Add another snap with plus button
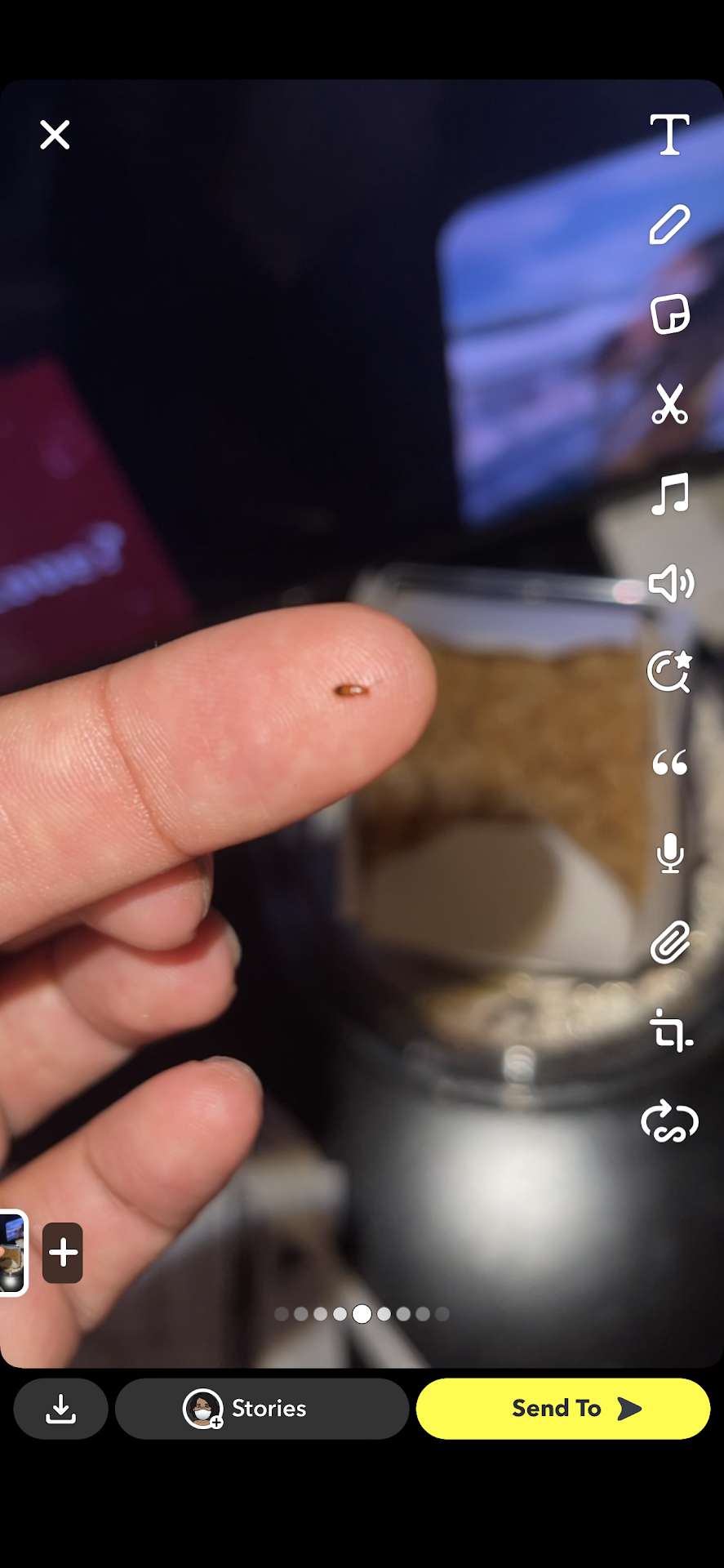Screen dimensions: 724x1568 pyautogui.click(x=63, y=1253)
